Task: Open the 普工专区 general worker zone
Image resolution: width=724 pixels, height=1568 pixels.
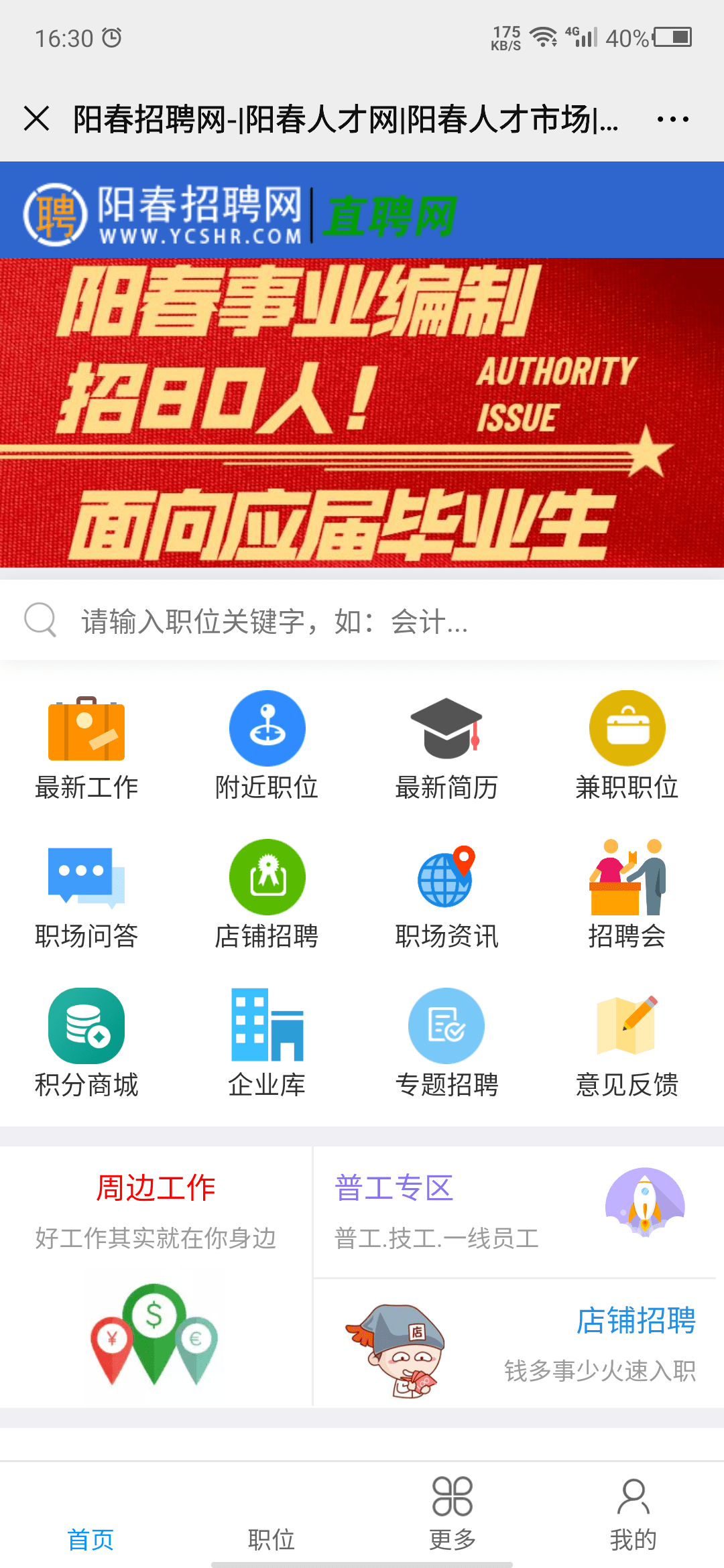Action: 394,1186
